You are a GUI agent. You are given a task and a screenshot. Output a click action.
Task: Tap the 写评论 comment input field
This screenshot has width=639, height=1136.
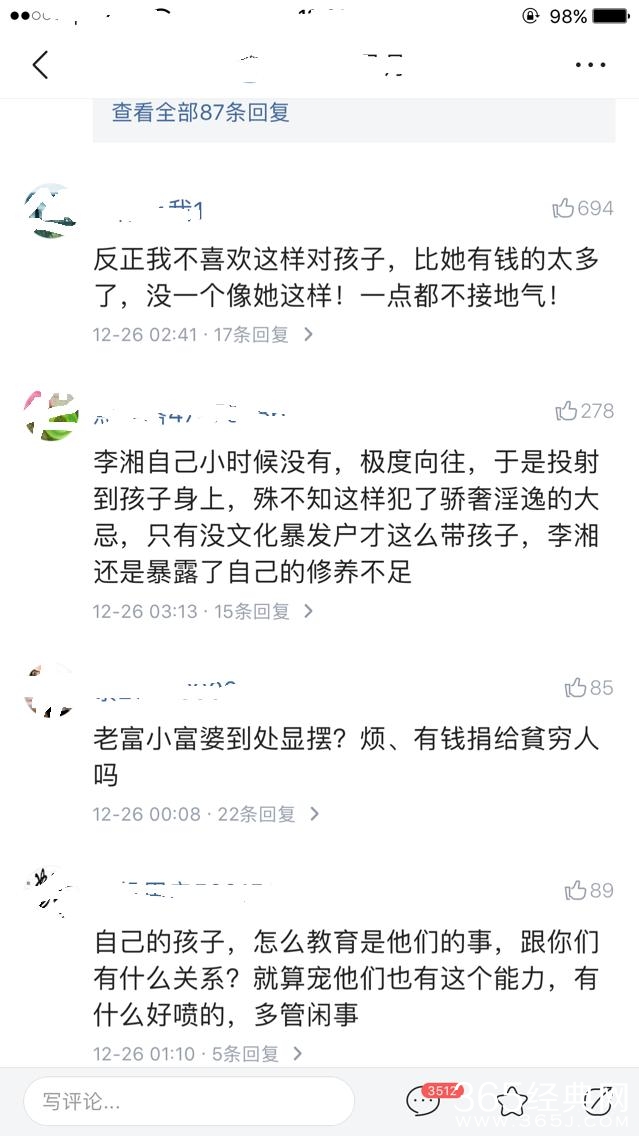(188, 1103)
